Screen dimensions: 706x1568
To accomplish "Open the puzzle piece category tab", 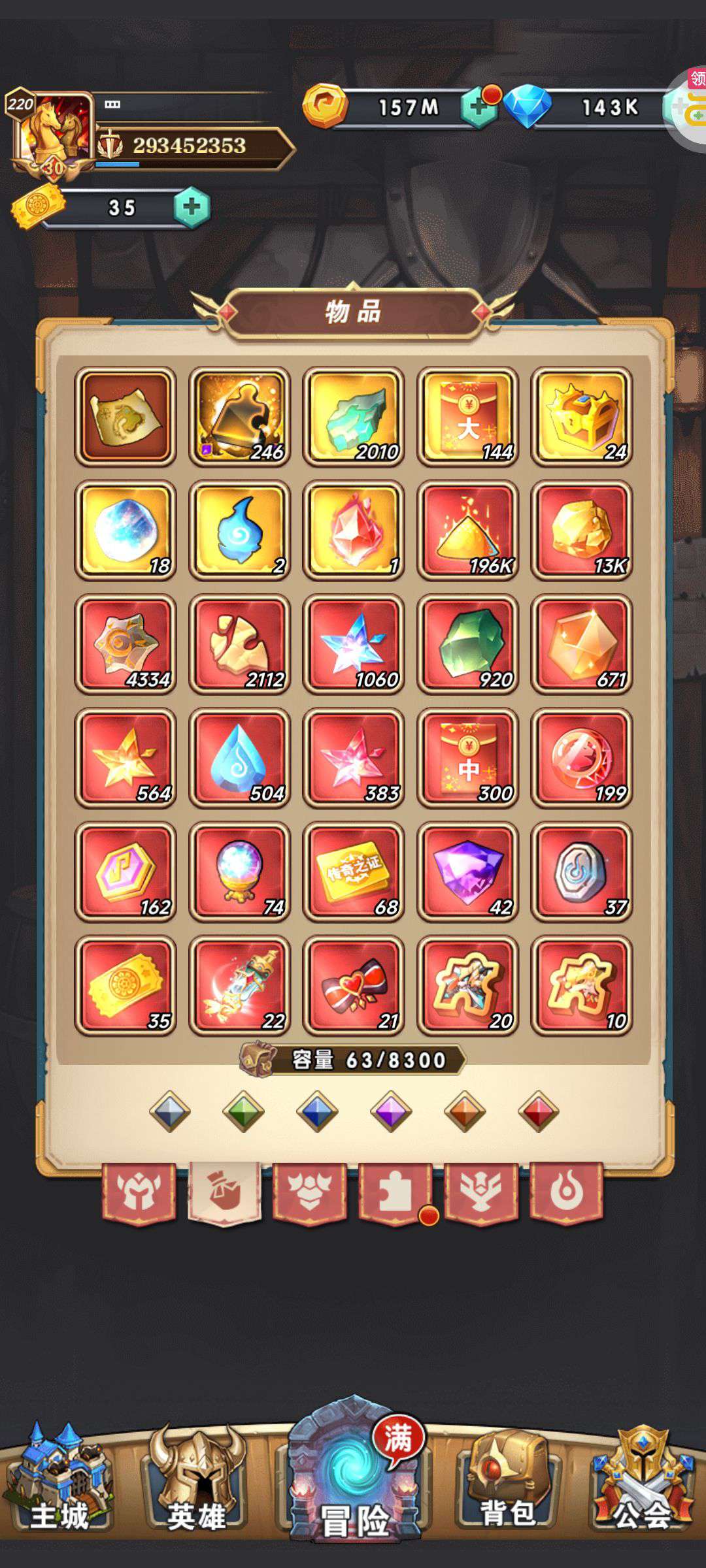I will coord(395,1193).
